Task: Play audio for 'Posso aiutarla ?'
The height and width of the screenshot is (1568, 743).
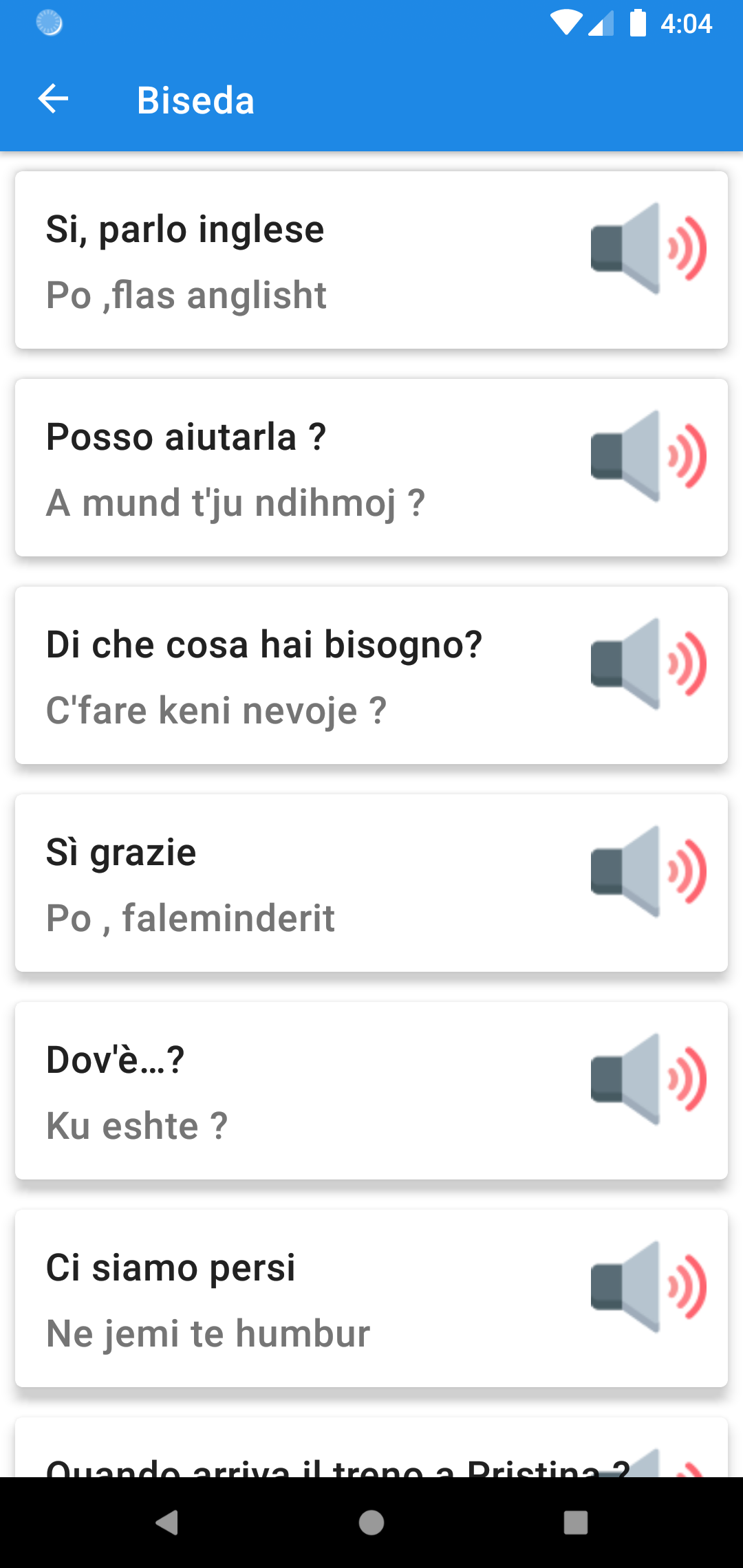Action: [649, 456]
